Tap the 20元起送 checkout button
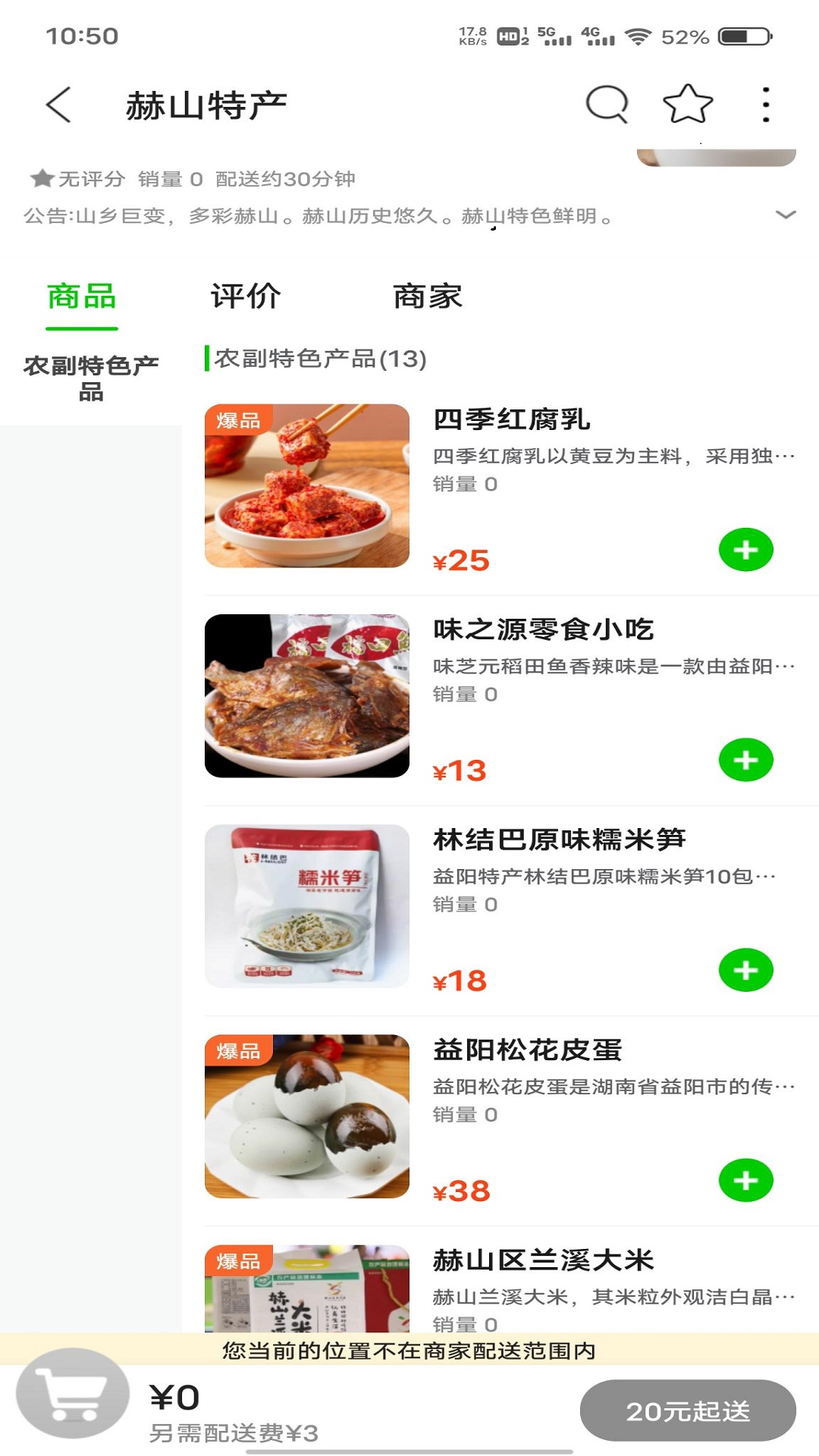Viewport: 819px width, 1456px height. tap(687, 1410)
